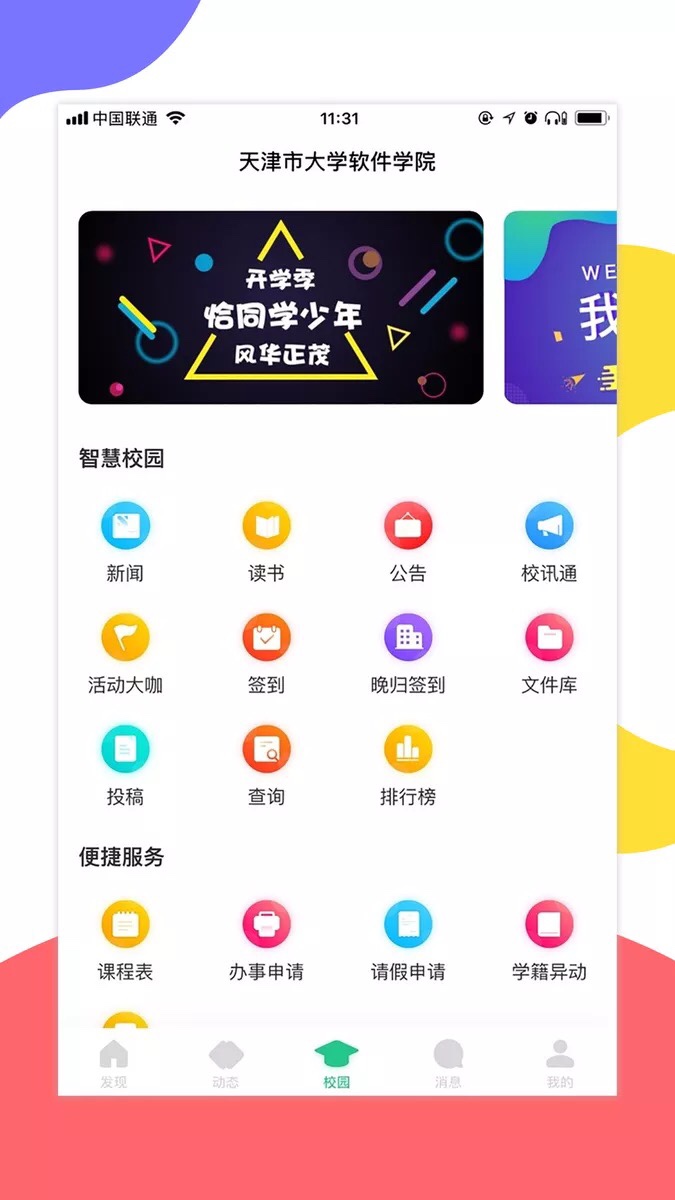Open the 开学季 banner
The image size is (675, 1200).
[x=281, y=307]
